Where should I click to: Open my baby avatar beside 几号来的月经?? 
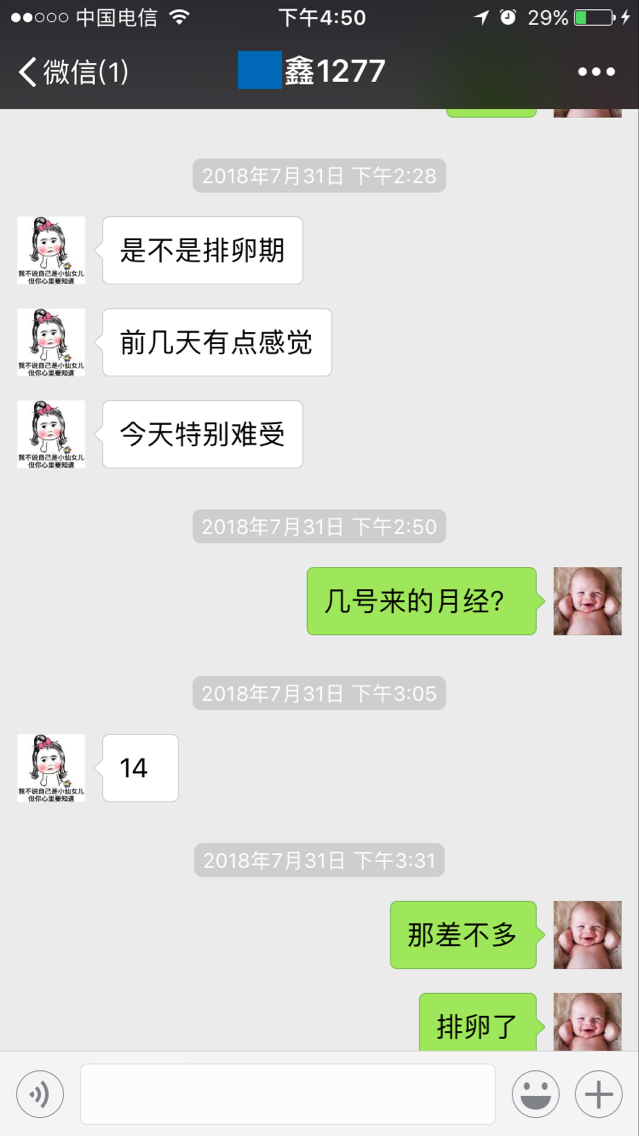click(x=587, y=601)
